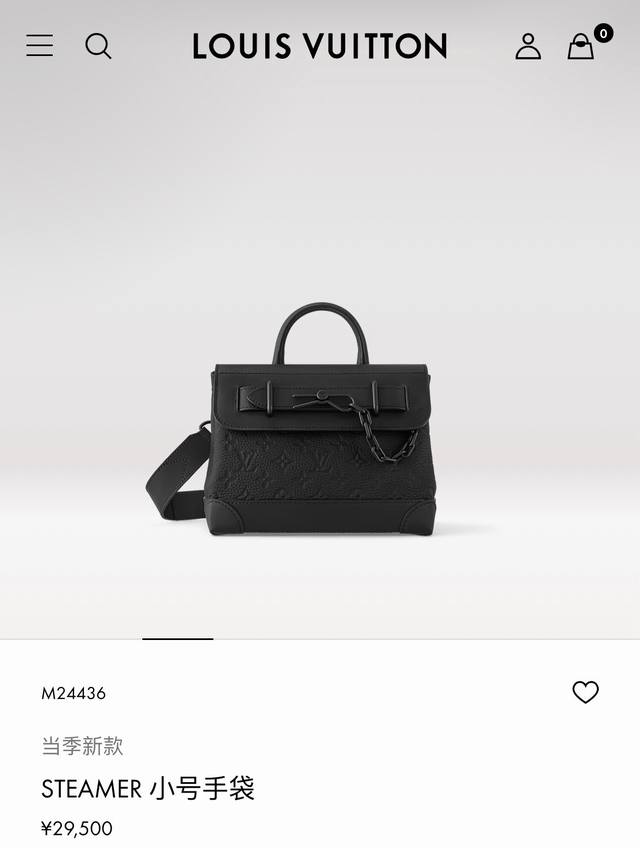Image resolution: width=640 pixels, height=848 pixels.
Task: Open the account profile icon
Action: tap(528, 46)
